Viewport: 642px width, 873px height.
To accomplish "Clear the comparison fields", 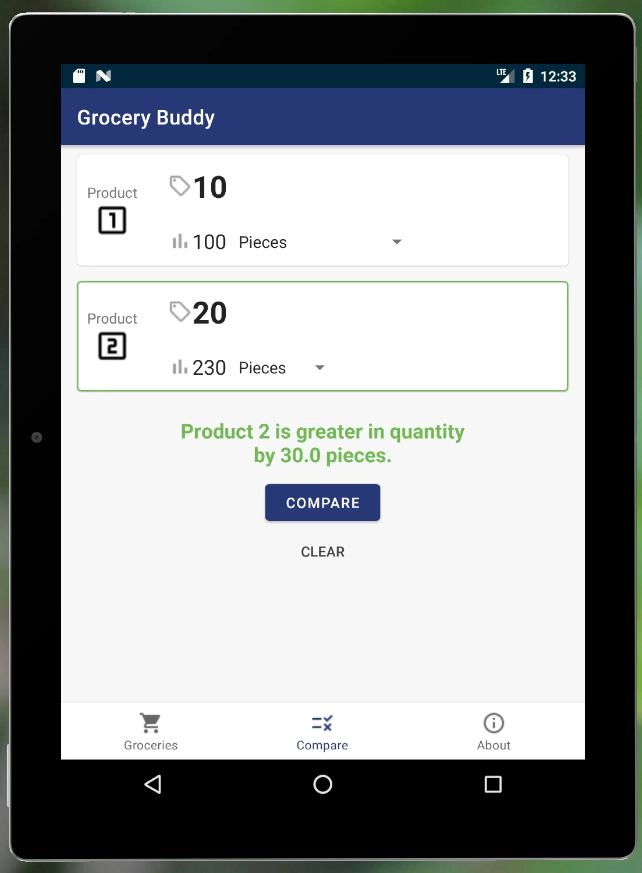I will [x=322, y=552].
